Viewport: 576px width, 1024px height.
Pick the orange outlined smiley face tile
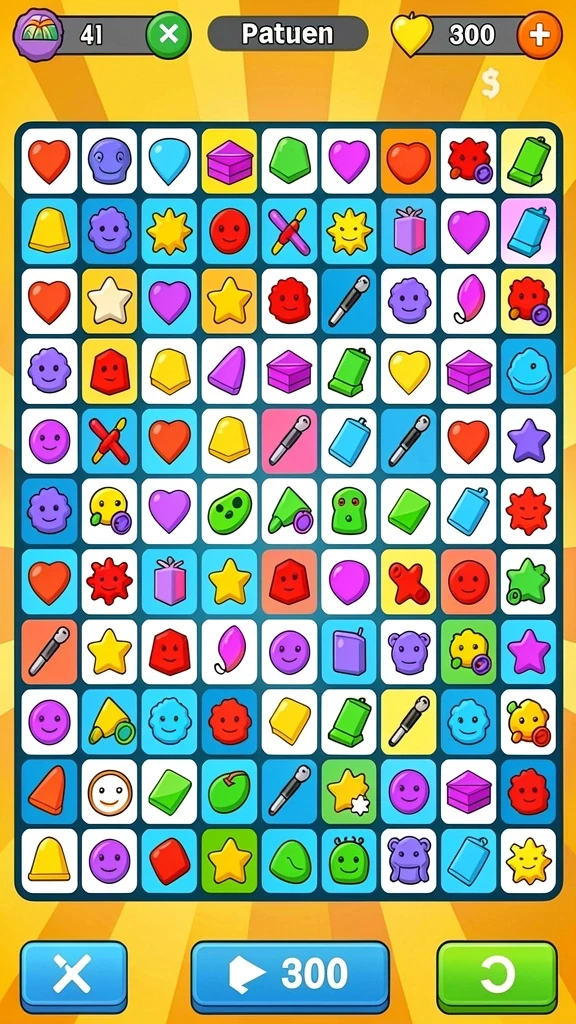[x=109, y=791]
